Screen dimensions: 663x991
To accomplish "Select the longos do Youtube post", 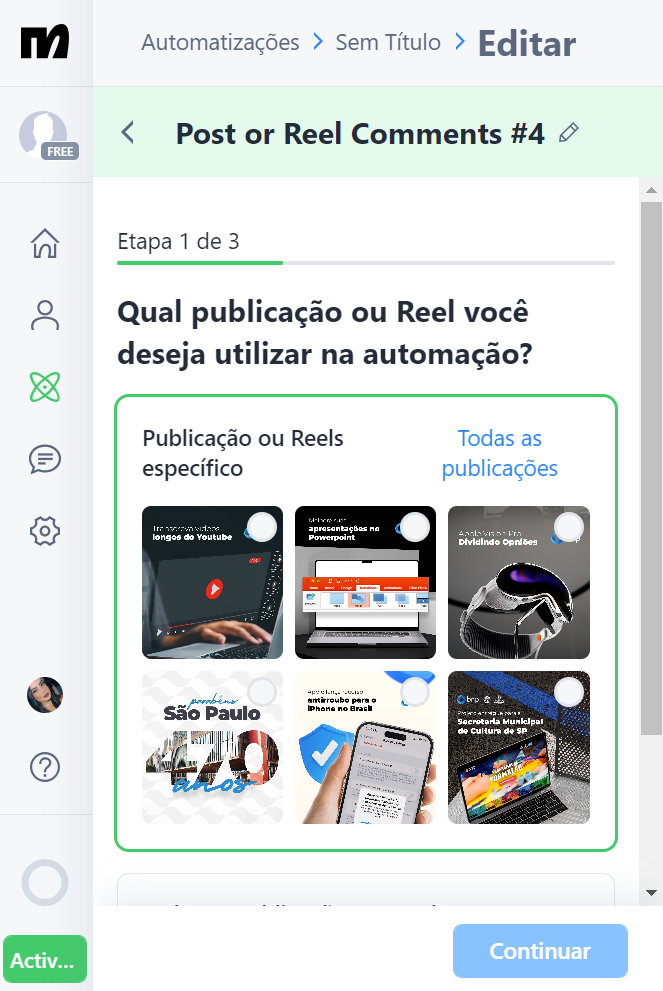I will click(x=212, y=582).
